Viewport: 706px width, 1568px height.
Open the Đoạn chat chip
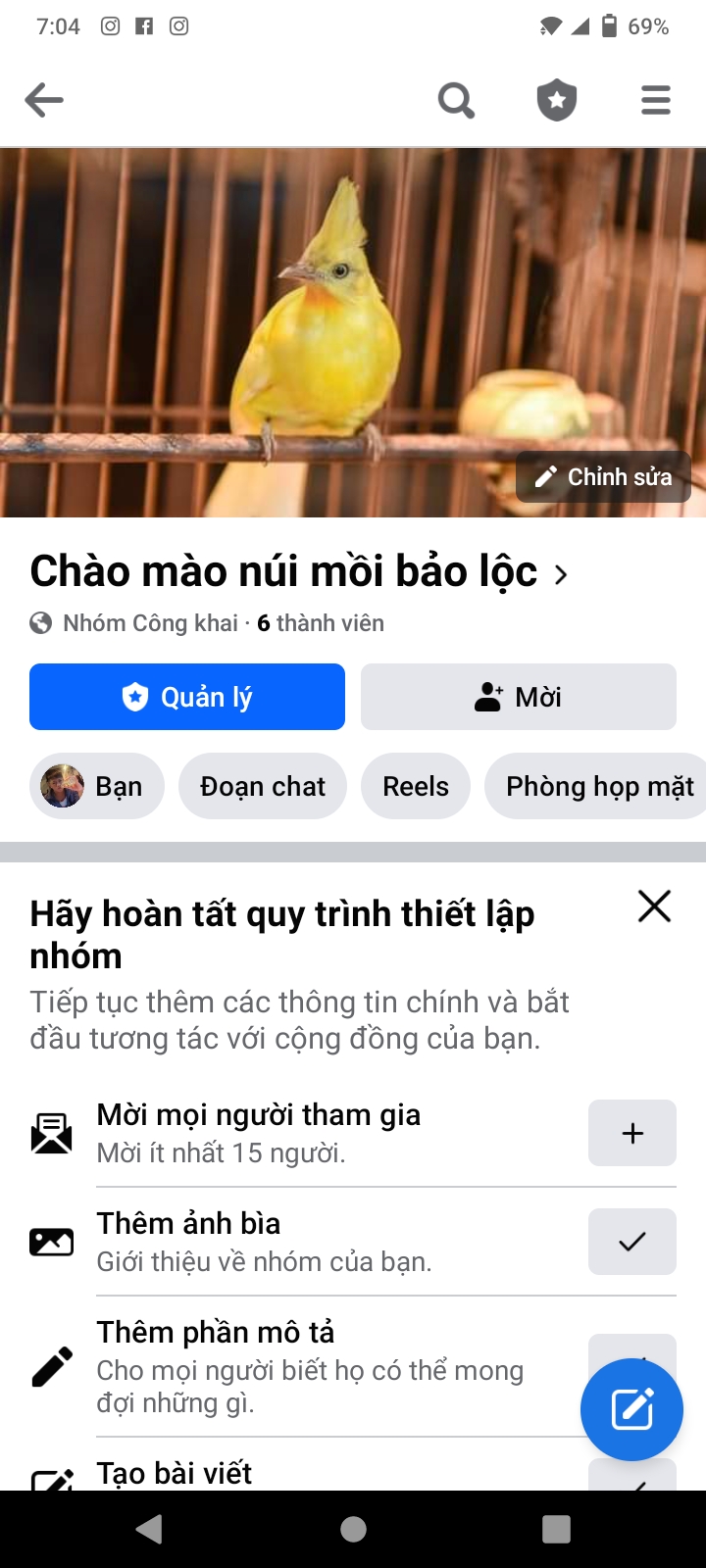tap(263, 786)
